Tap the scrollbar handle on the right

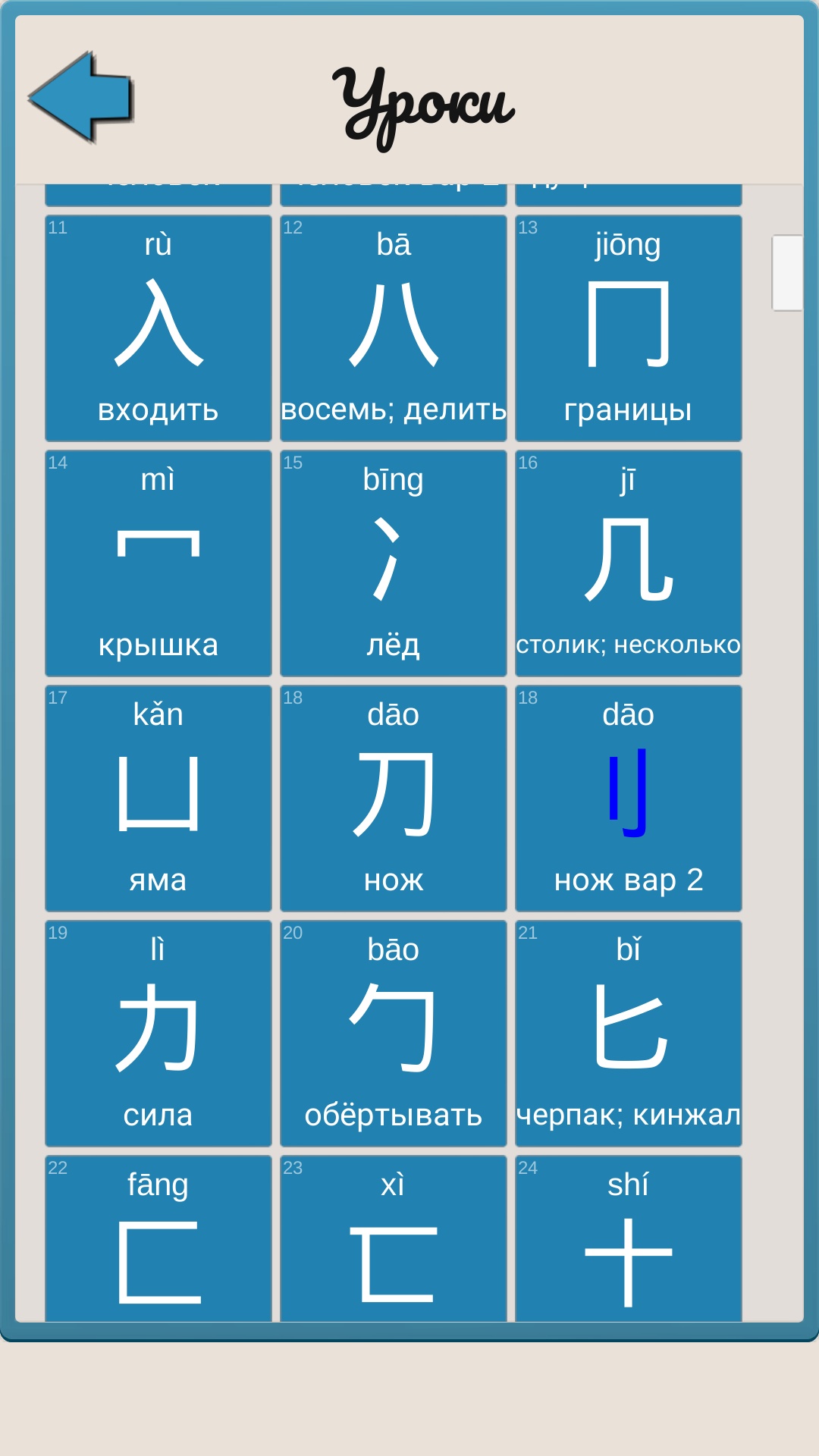788,273
